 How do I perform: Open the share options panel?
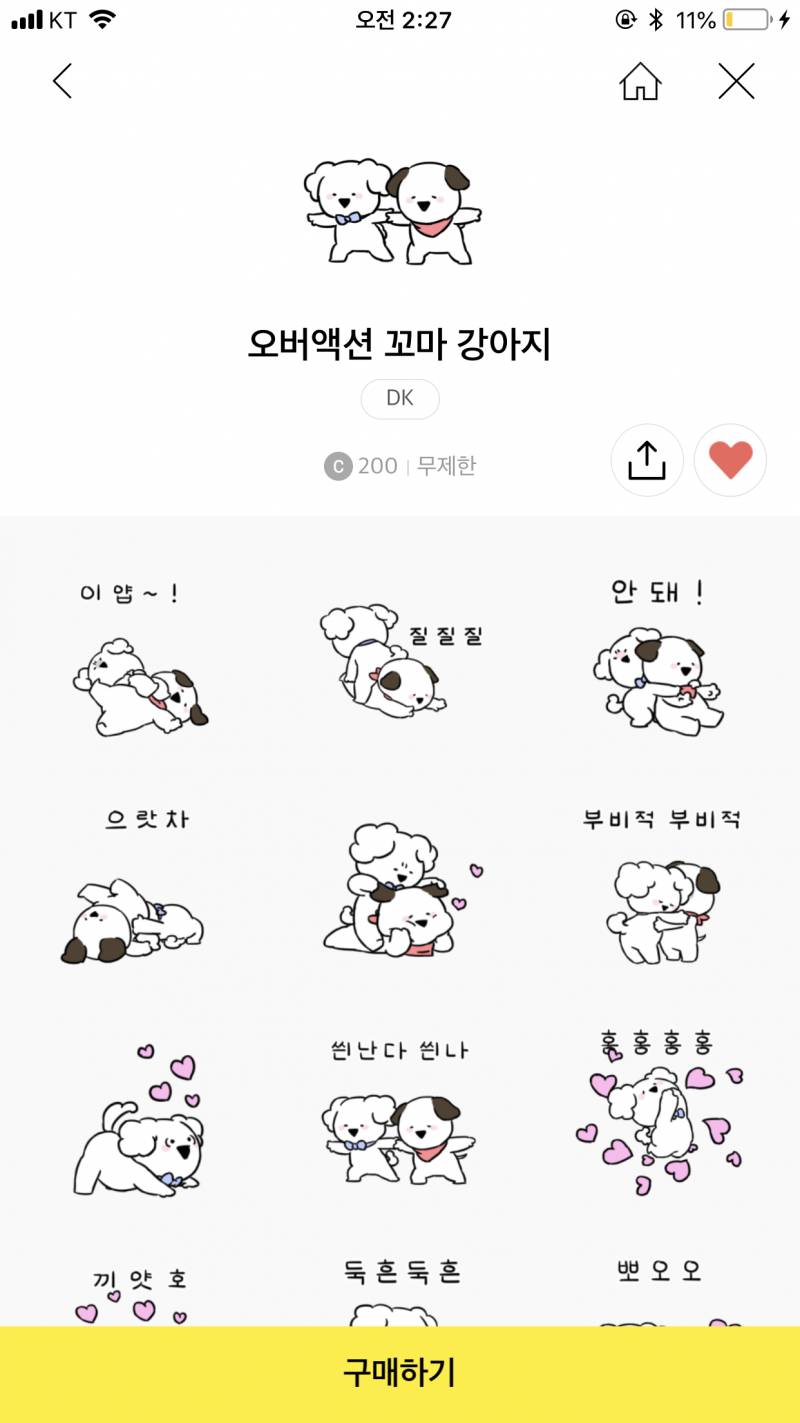coord(647,460)
